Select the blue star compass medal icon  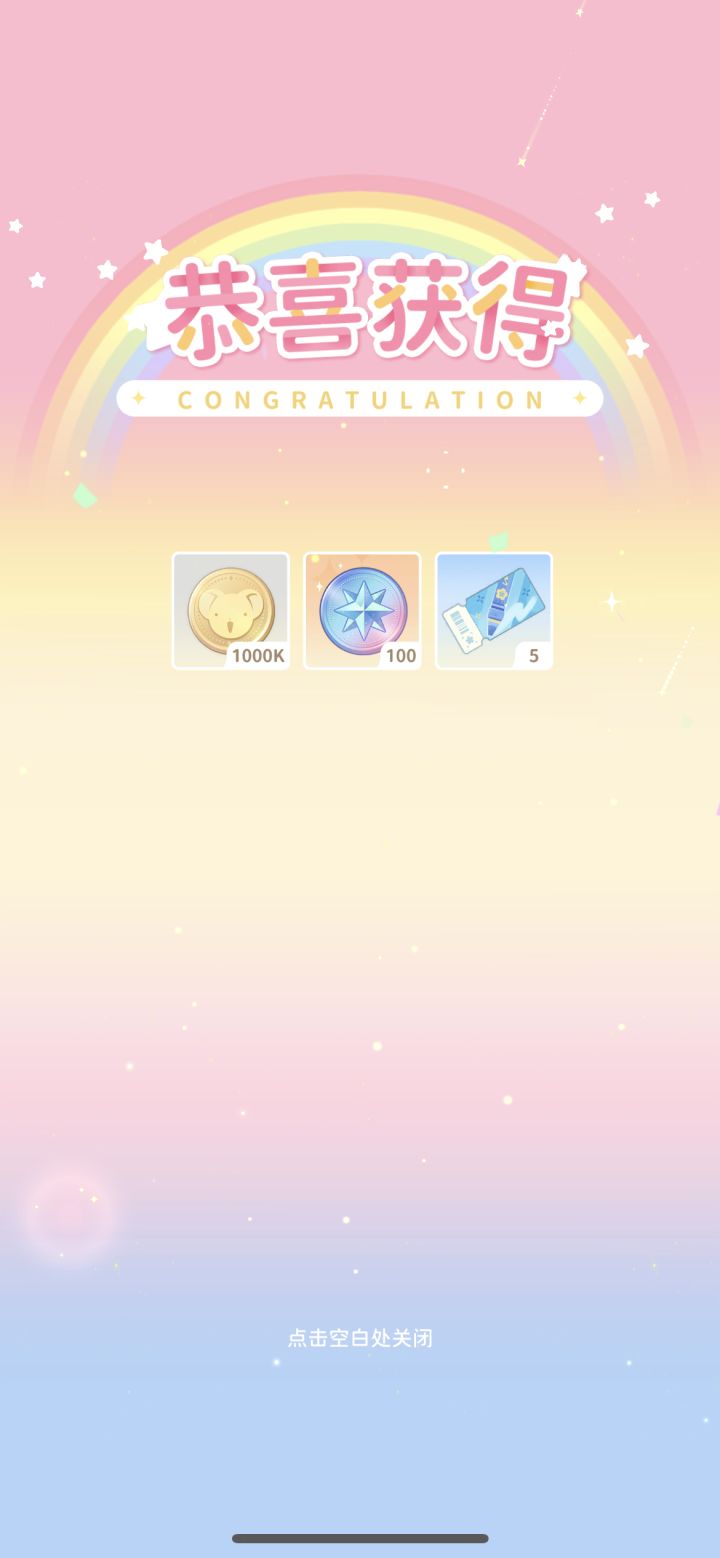pos(362,609)
